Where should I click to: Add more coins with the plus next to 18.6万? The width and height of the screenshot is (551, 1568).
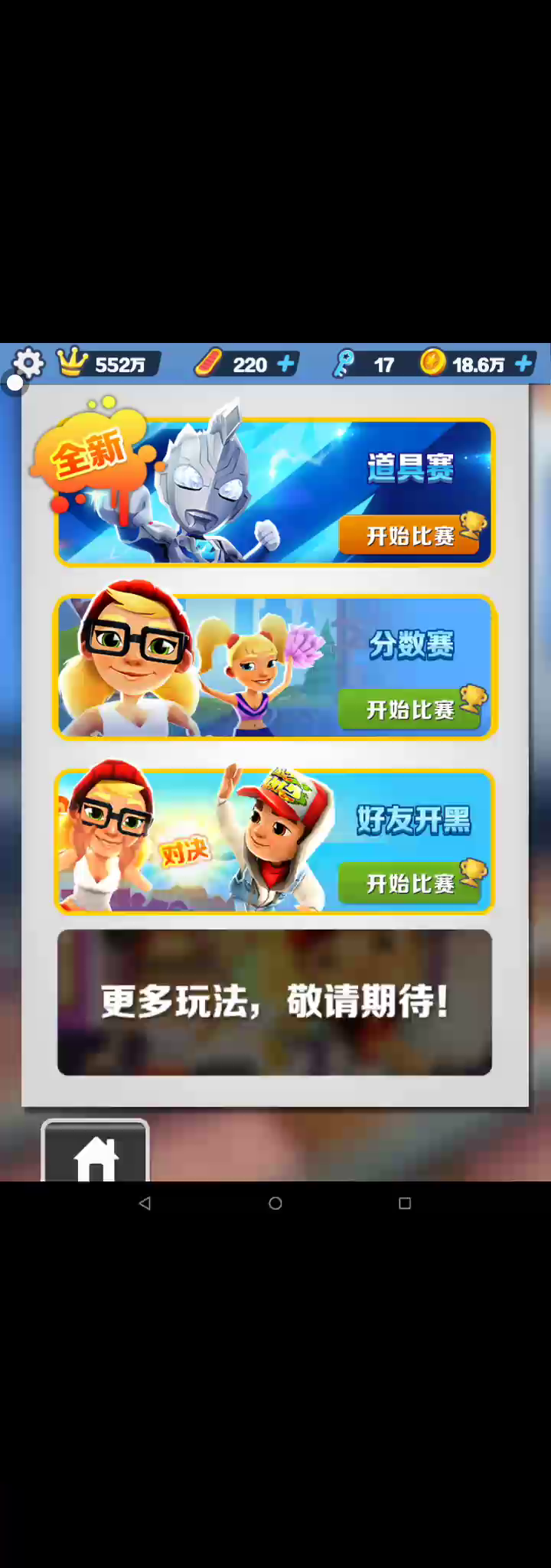[524, 364]
